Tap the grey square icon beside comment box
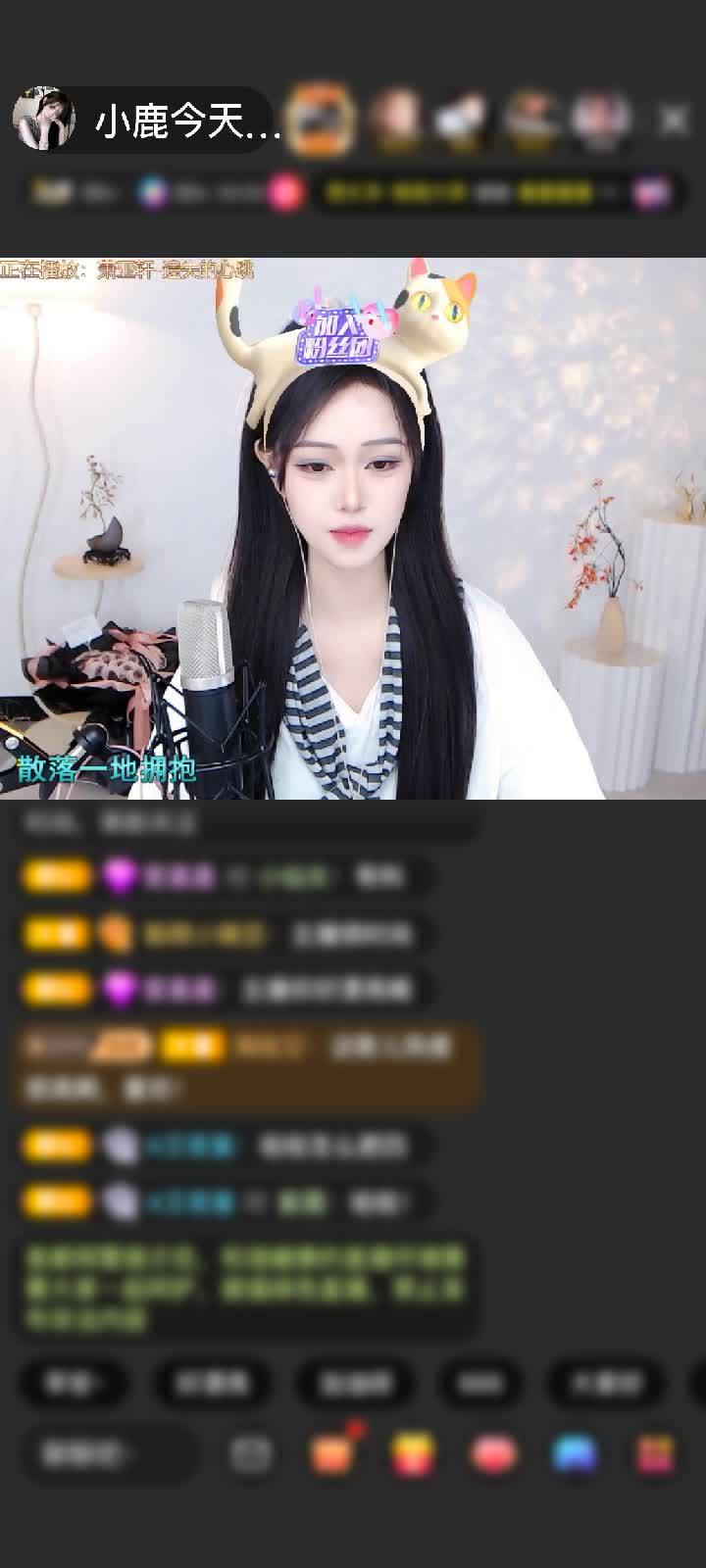 [x=251, y=1454]
